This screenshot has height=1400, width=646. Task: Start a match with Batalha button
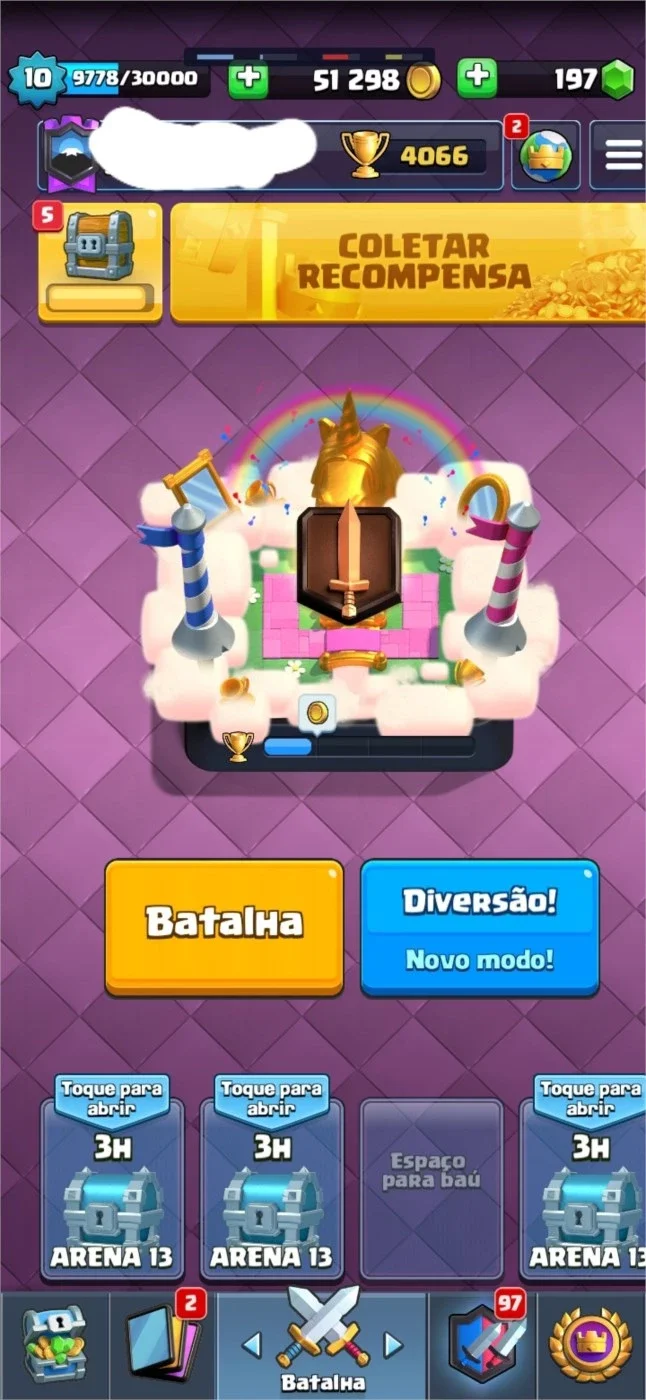click(224, 926)
